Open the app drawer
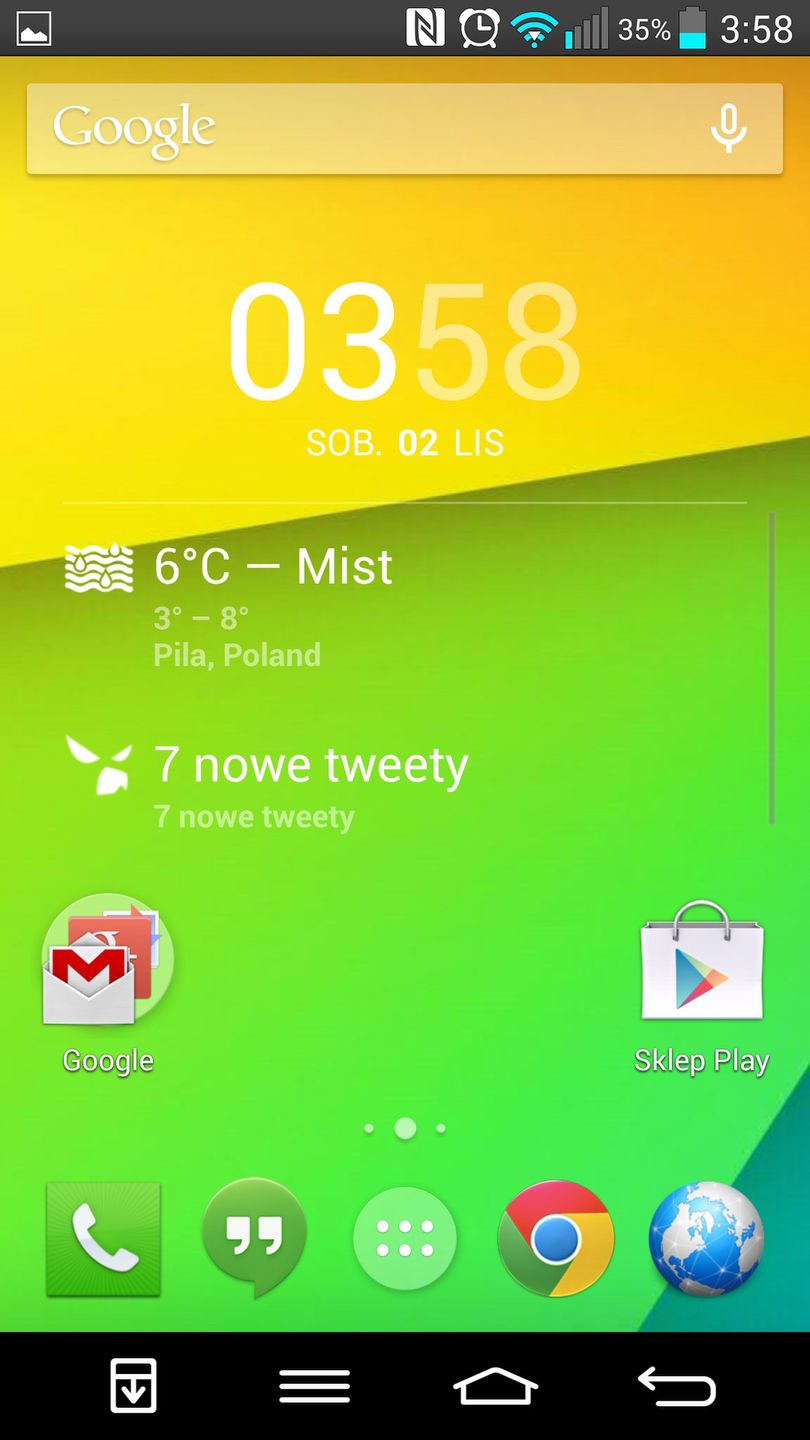The height and width of the screenshot is (1440, 810). click(405, 1239)
